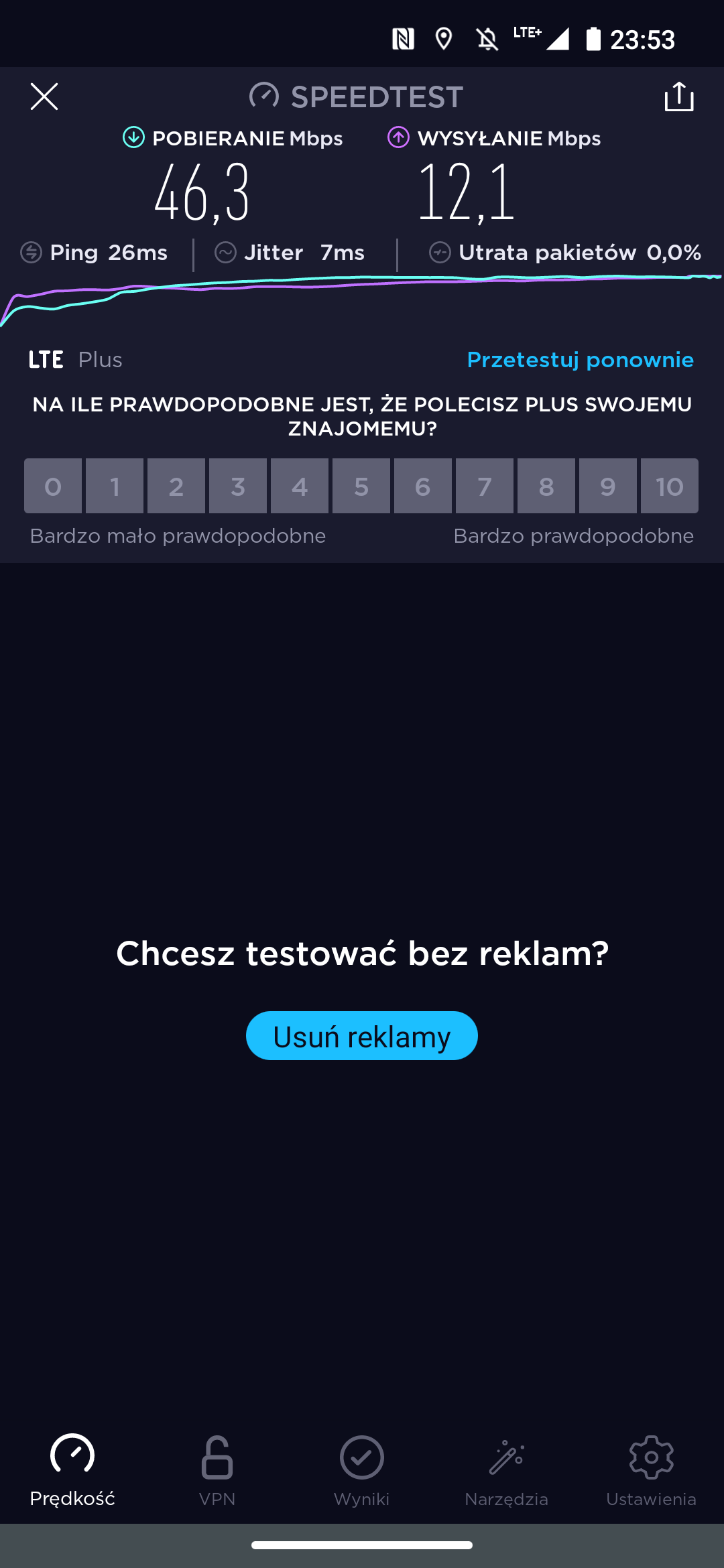Close the speed test results
724x1568 pixels.
point(44,96)
